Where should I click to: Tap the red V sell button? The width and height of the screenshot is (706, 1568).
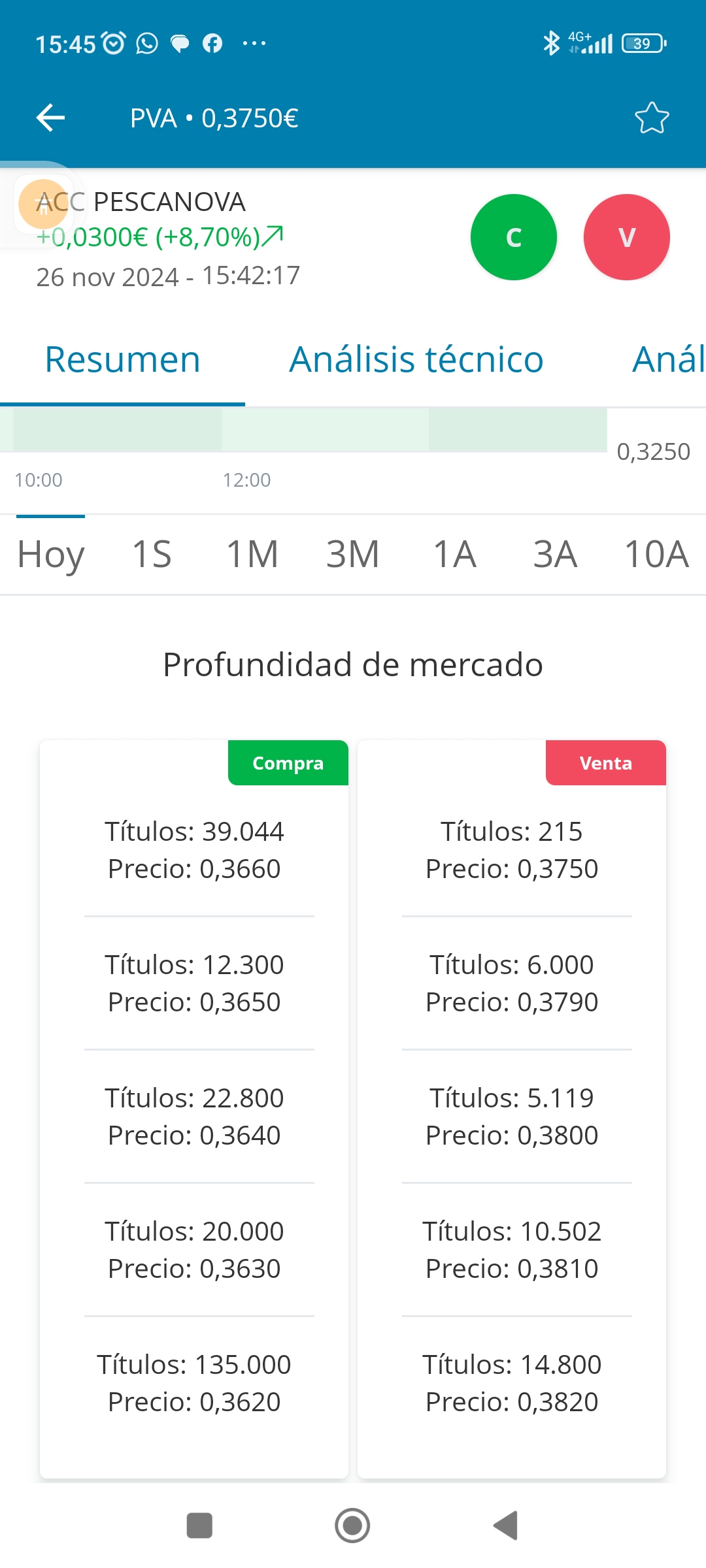click(x=627, y=237)
